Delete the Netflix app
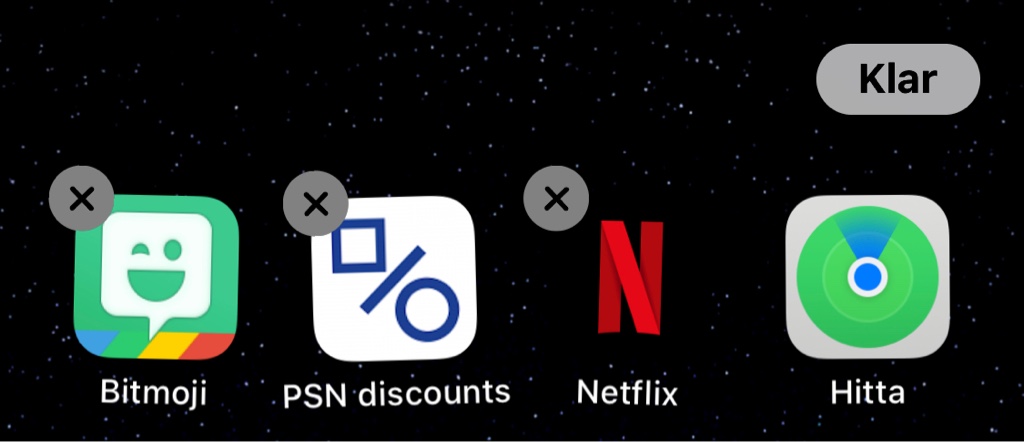 [556, 199]
